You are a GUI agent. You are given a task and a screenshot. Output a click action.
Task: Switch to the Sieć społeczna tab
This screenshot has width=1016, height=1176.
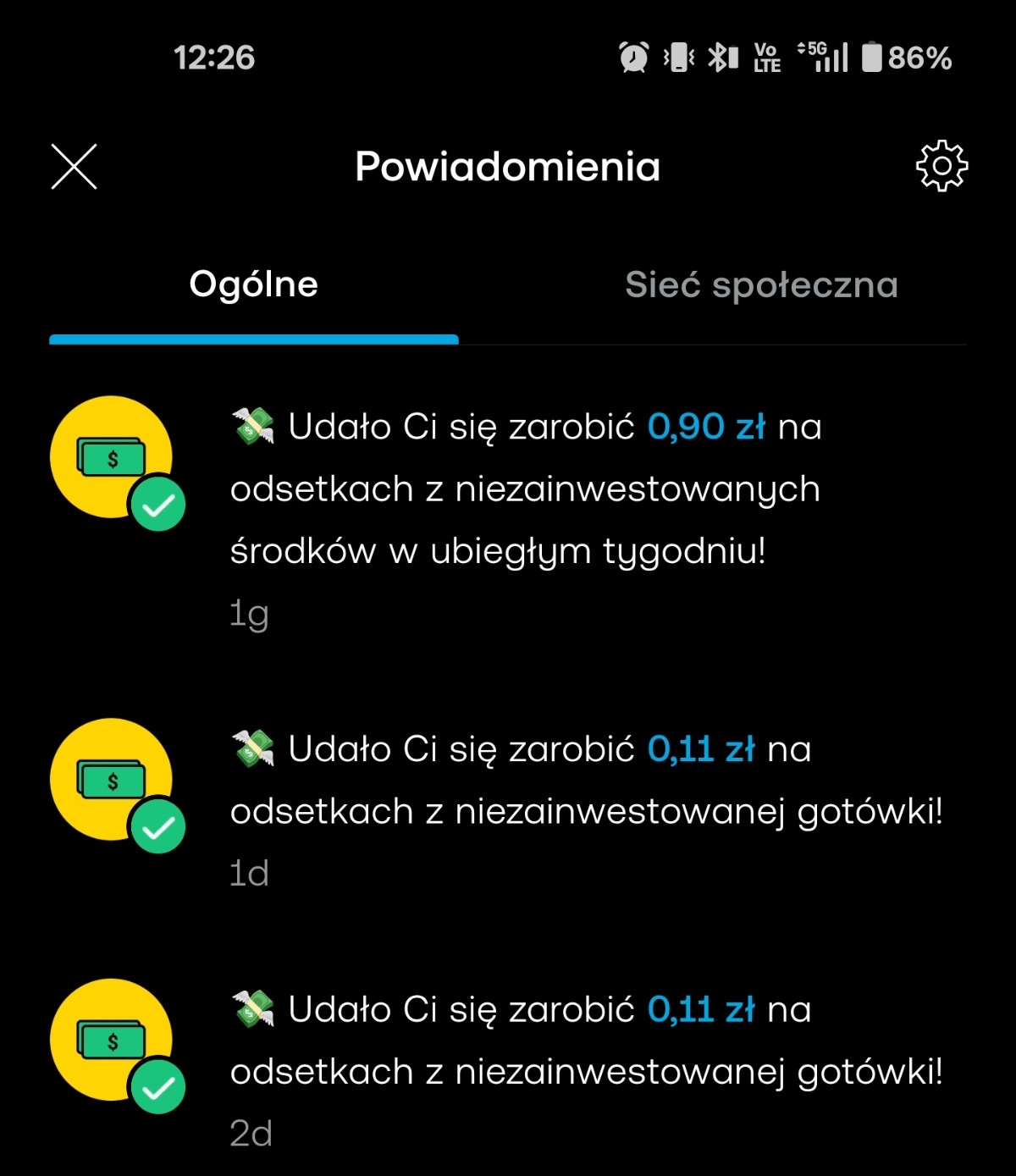pyautogui.click(x=760, y=284)
